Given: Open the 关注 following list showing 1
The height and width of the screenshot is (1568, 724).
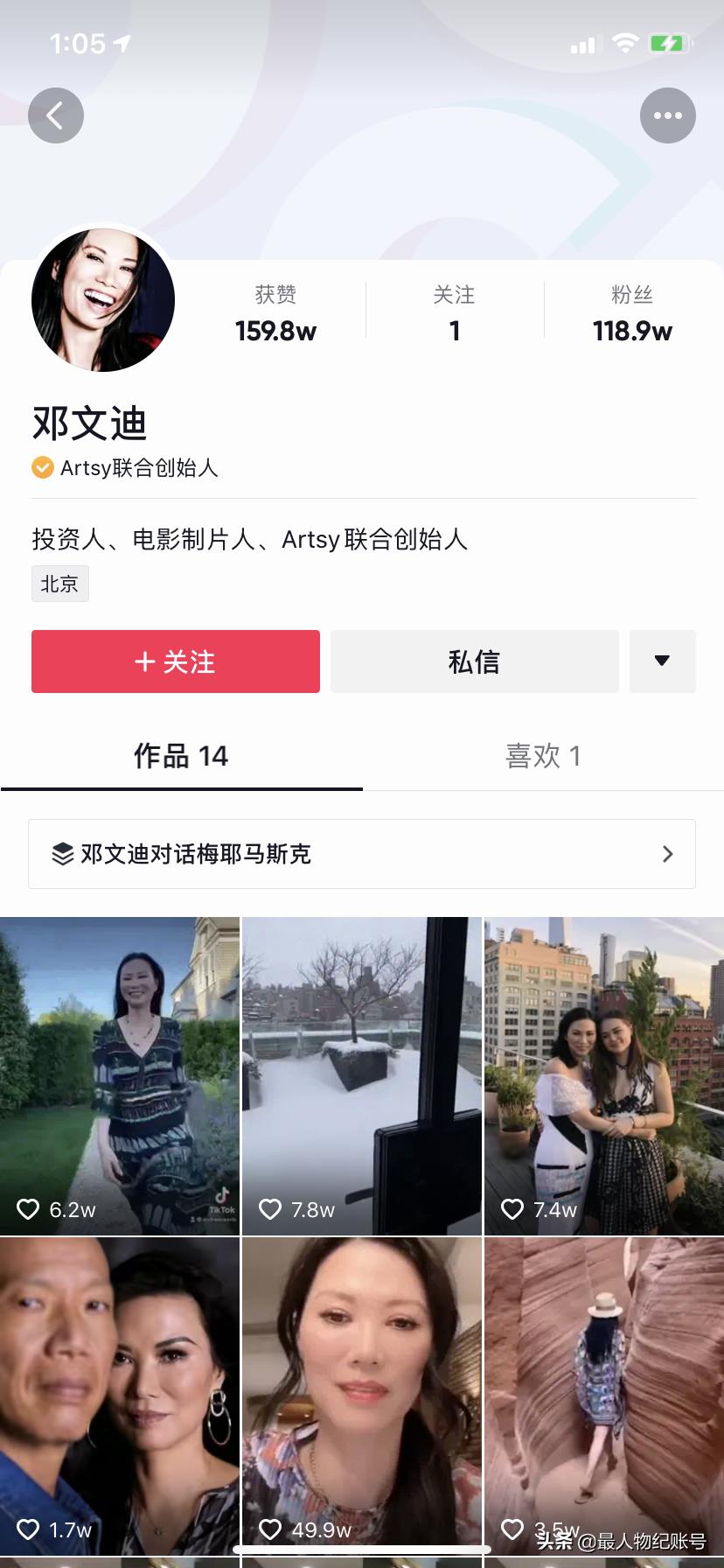Looking at the screenshot, I should (x=455, y=313).
